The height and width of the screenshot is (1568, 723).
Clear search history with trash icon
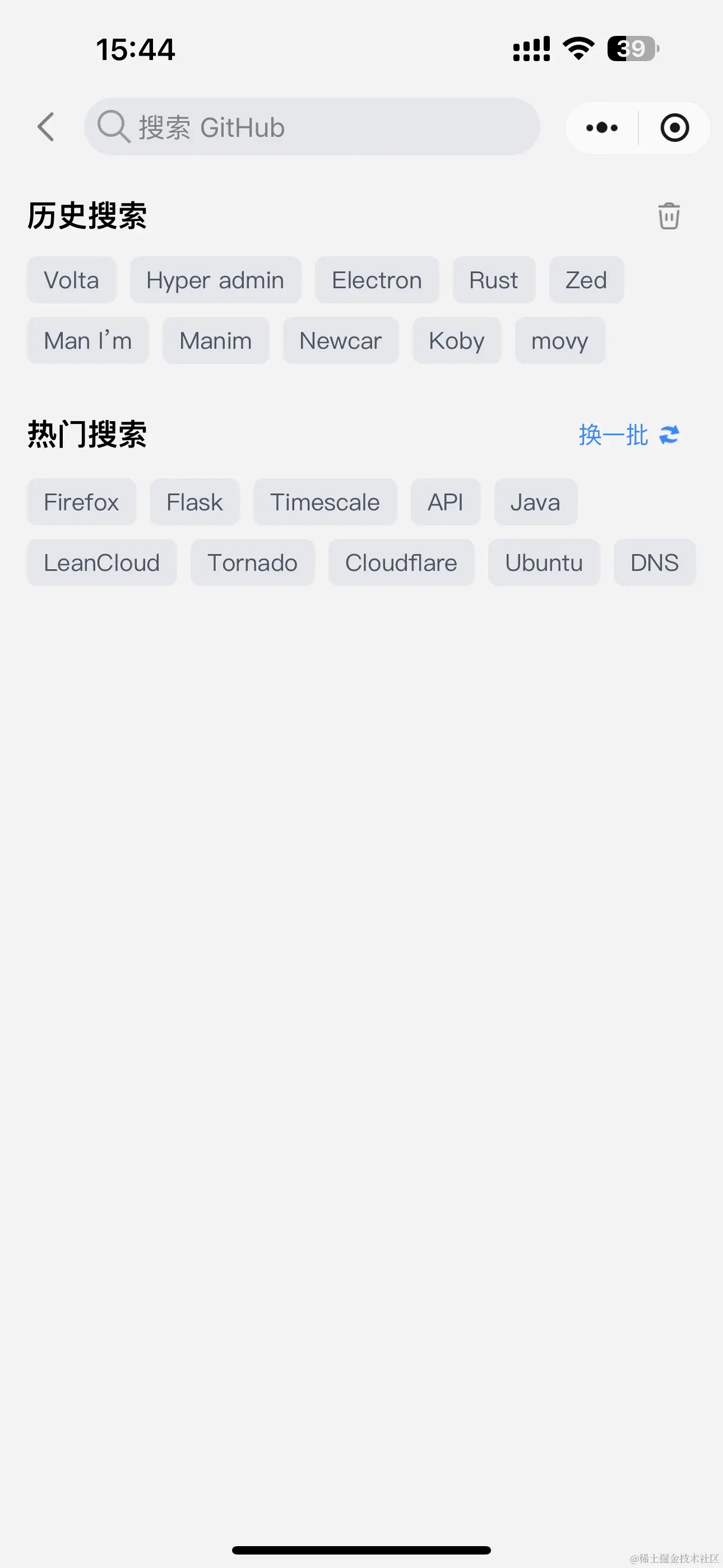tap(668, 216)
